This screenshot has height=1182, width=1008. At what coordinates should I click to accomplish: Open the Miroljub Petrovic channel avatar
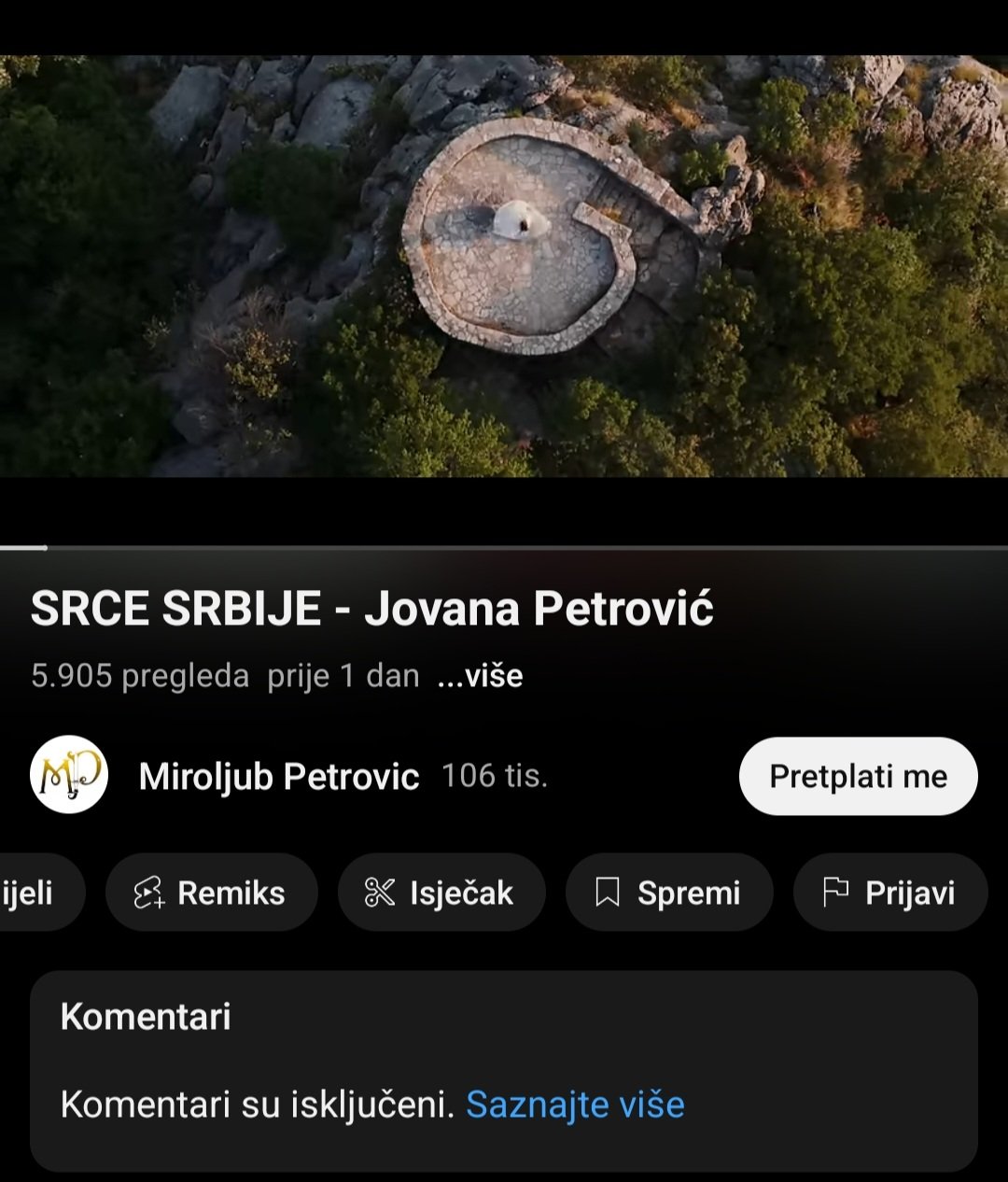click(69, 776)
